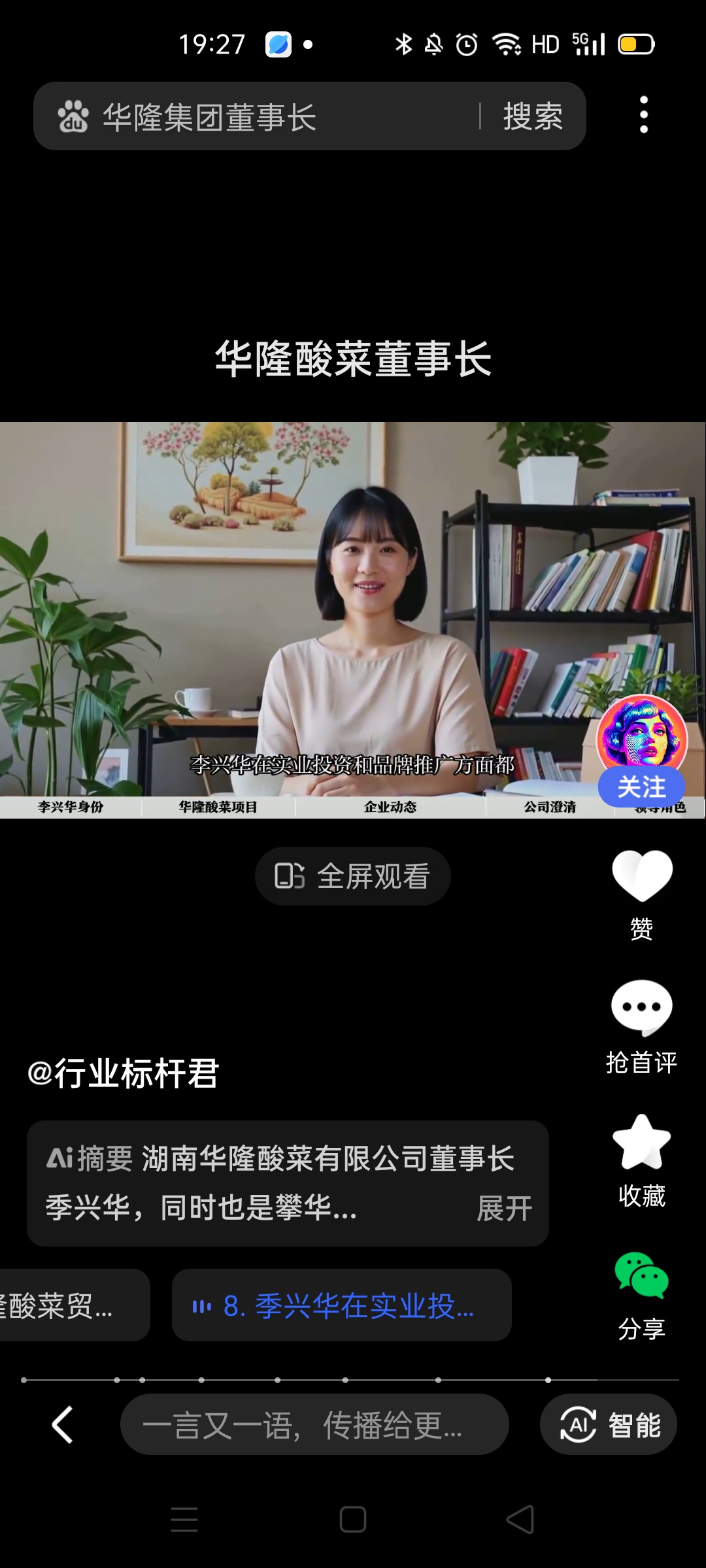Select the chapter chip ending in 酸菜贸
The width and height of the screenshot is (706, 1568).
(x=65, y=1306)
